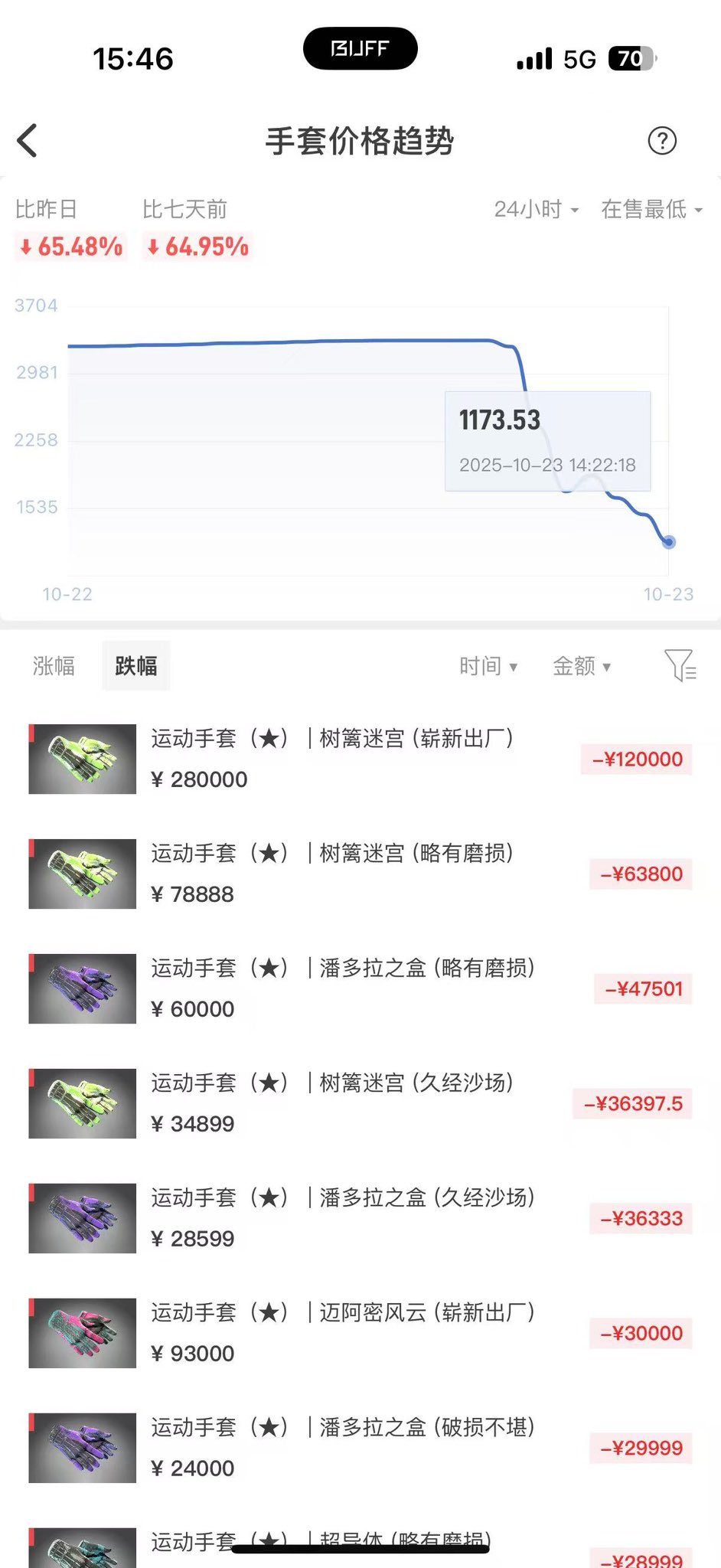Open the 时间 sort dropdown
The height and width of the screenshot is (1568, 721).
tap(488, 666)
